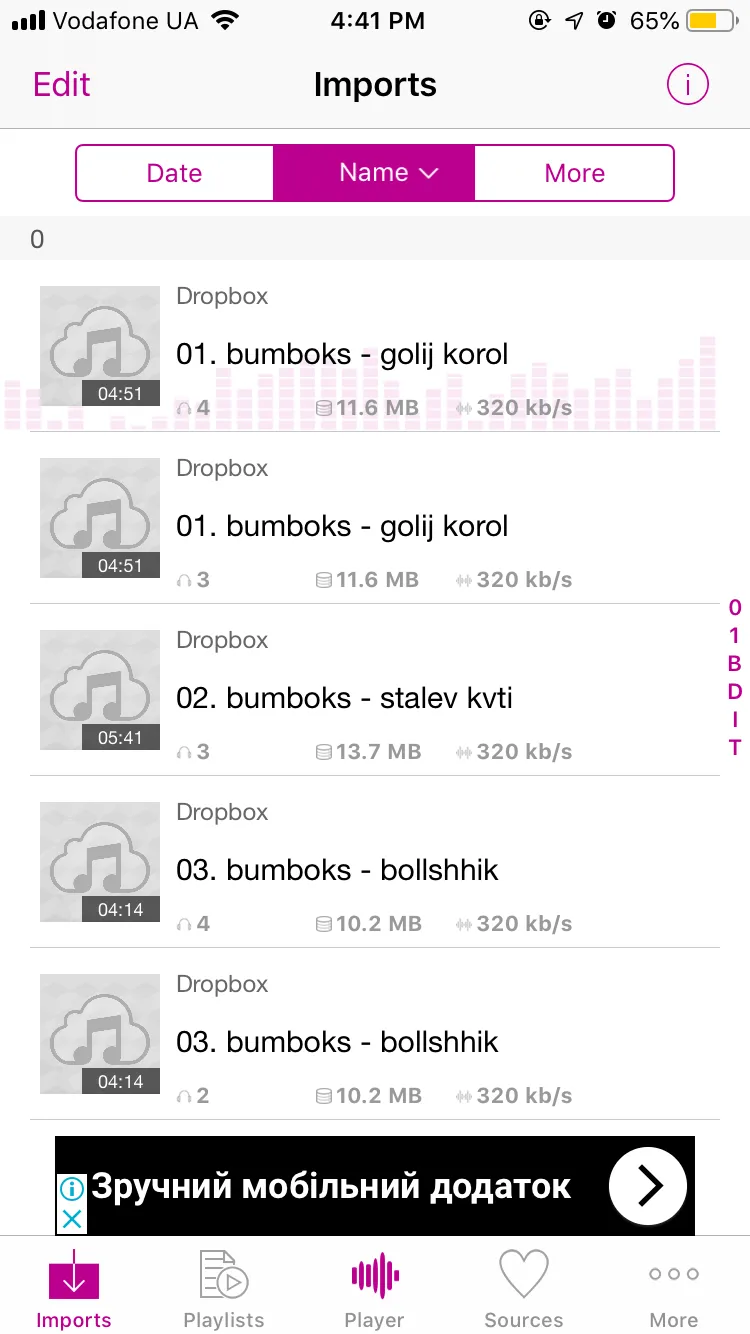Open the More sorting options
Image resolution: width=750 pixels, height=1334 pixels.
point(574,173)
